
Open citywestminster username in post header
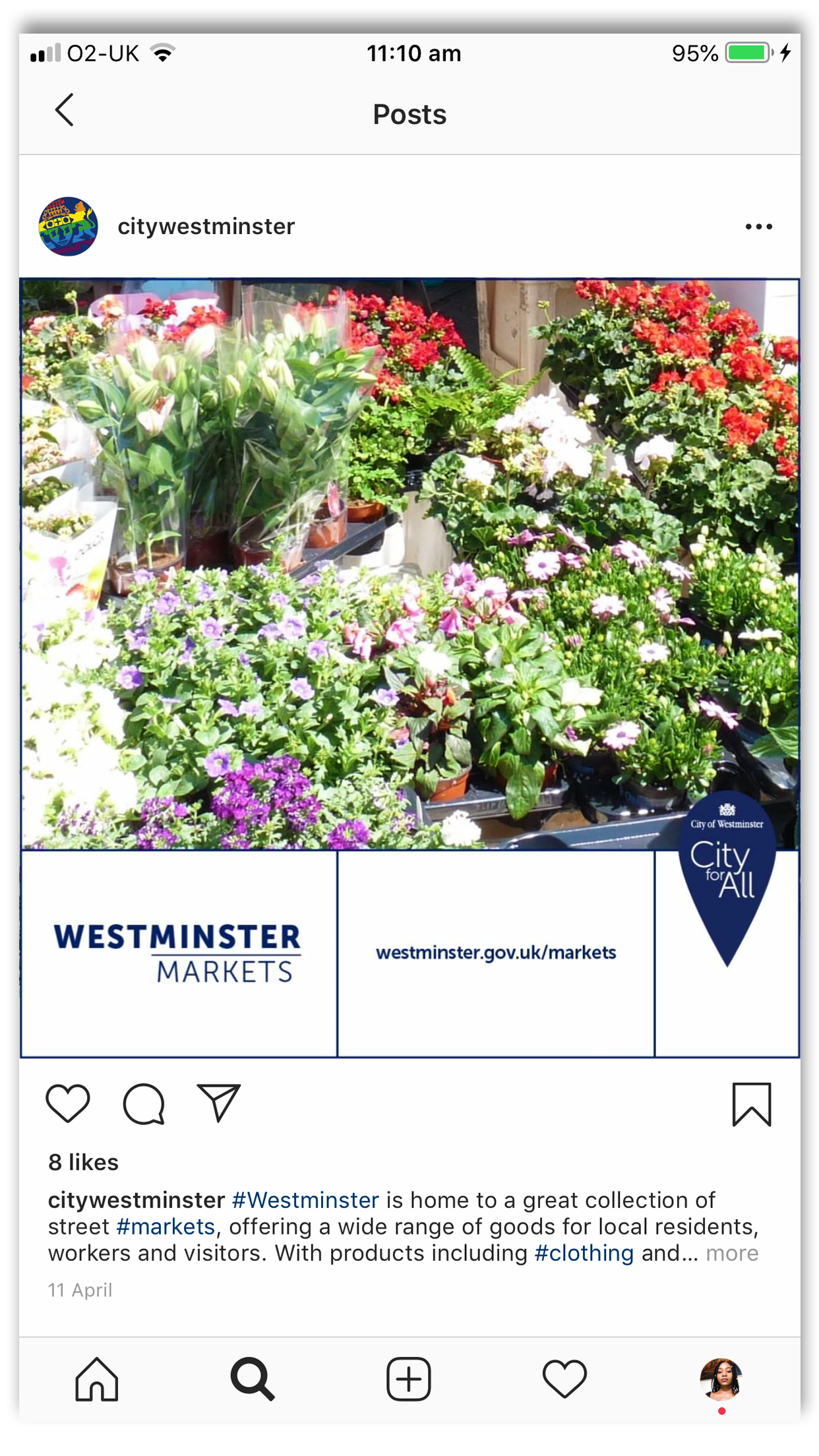(206, 226)
